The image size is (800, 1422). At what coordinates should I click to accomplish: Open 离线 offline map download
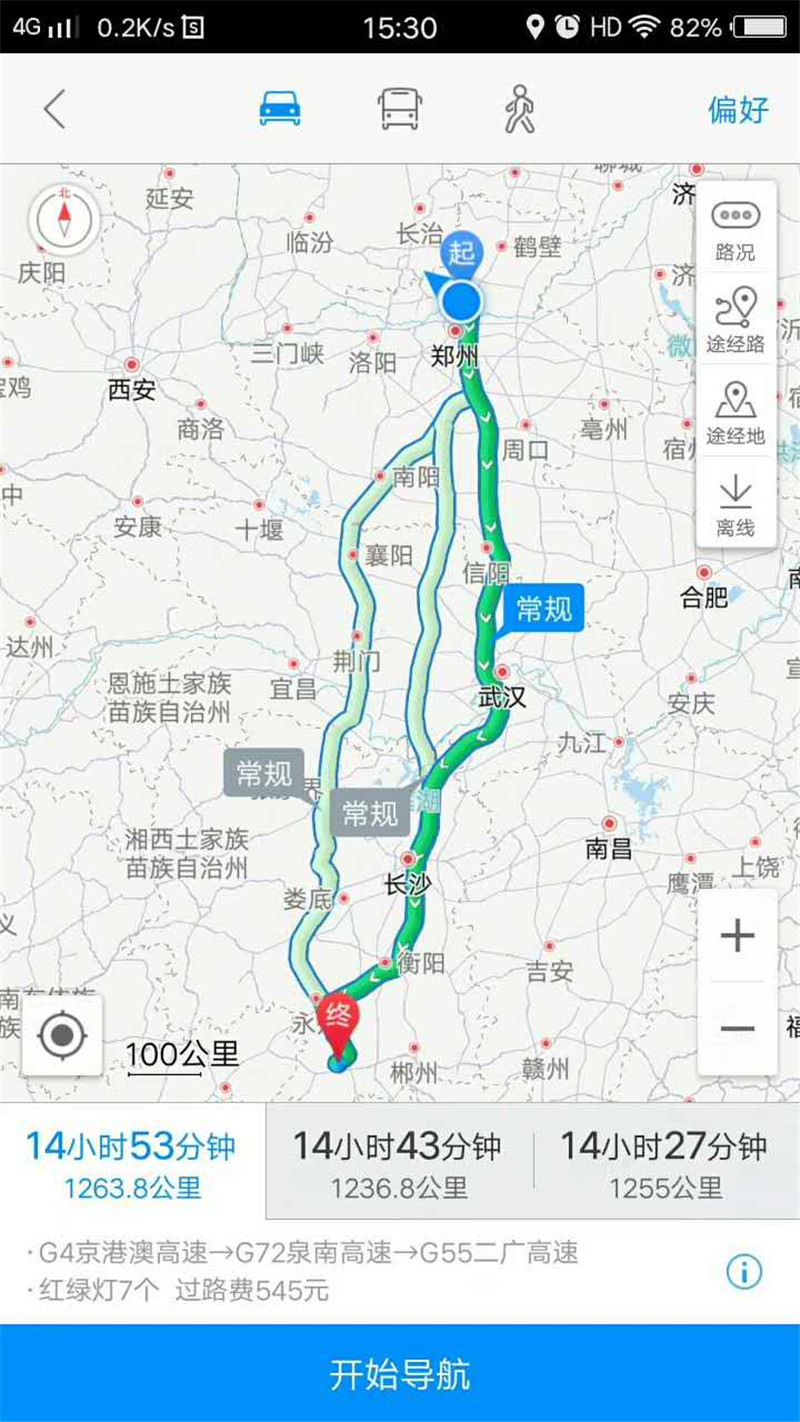736,504
